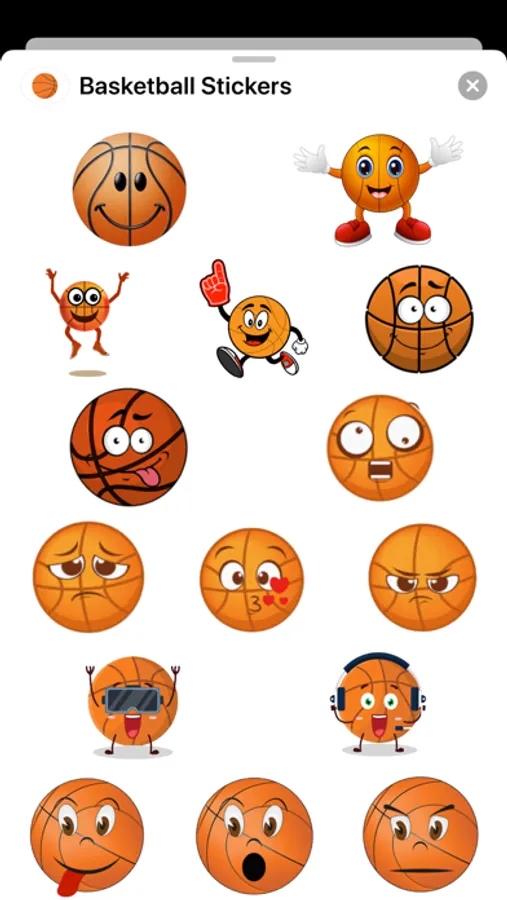Screen dimensions: 507x900
Task: Pick the angry frowning basketball sticker
Action: tap(422, 577)
